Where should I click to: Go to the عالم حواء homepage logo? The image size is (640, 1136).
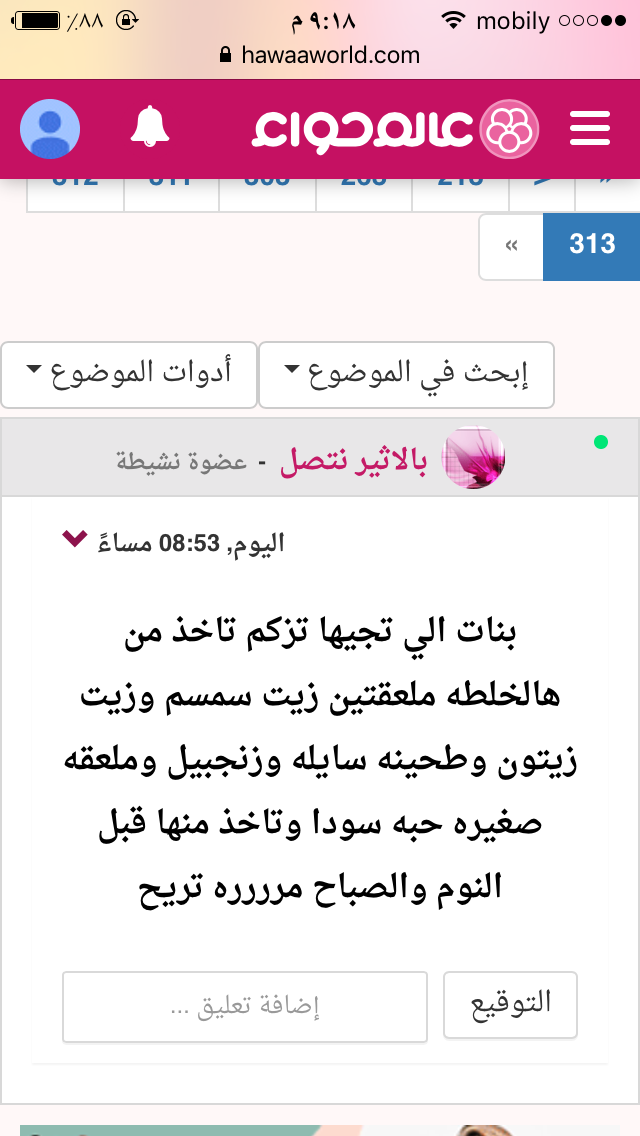coord(396,129)
